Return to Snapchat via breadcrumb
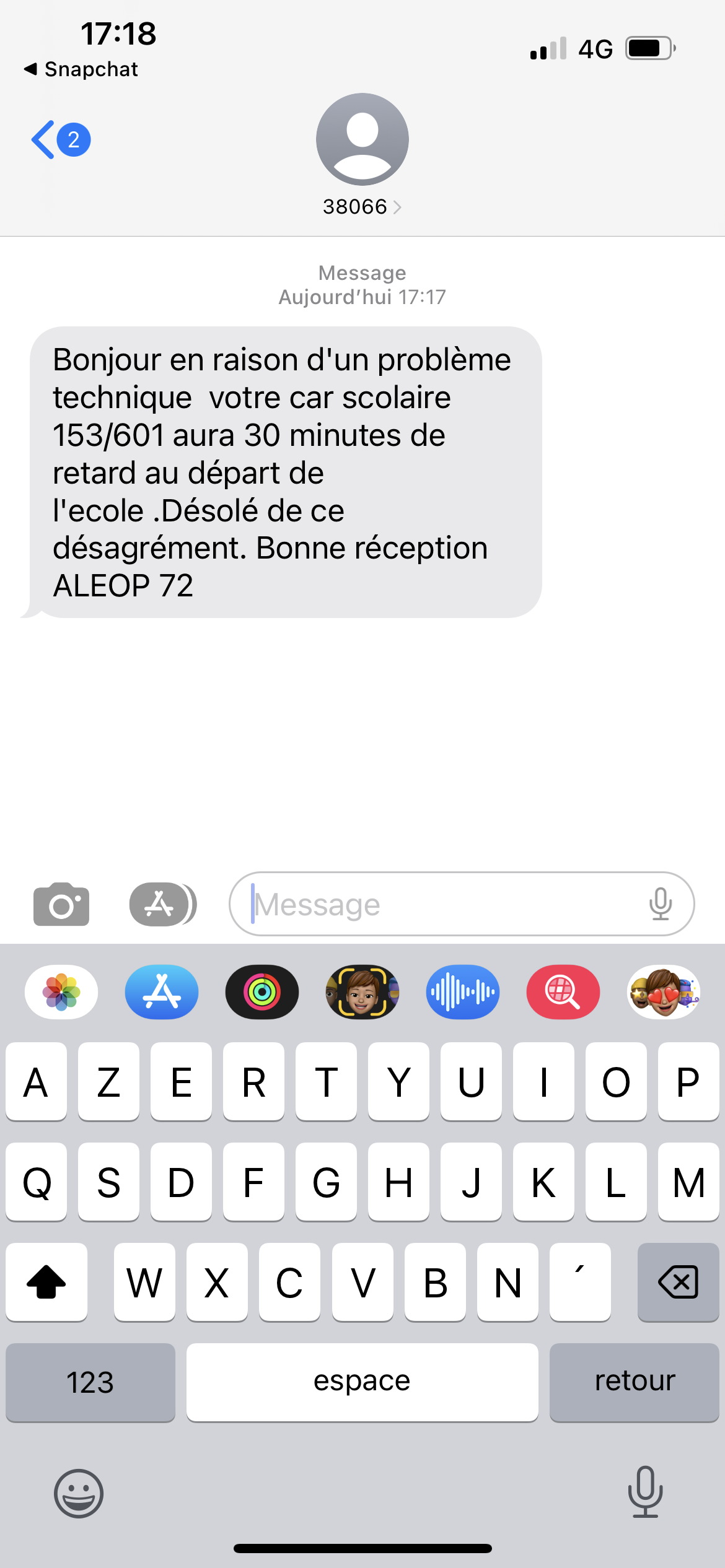Image resolution: width=725 pixels, height=1568 pixels. click(81, 69)
